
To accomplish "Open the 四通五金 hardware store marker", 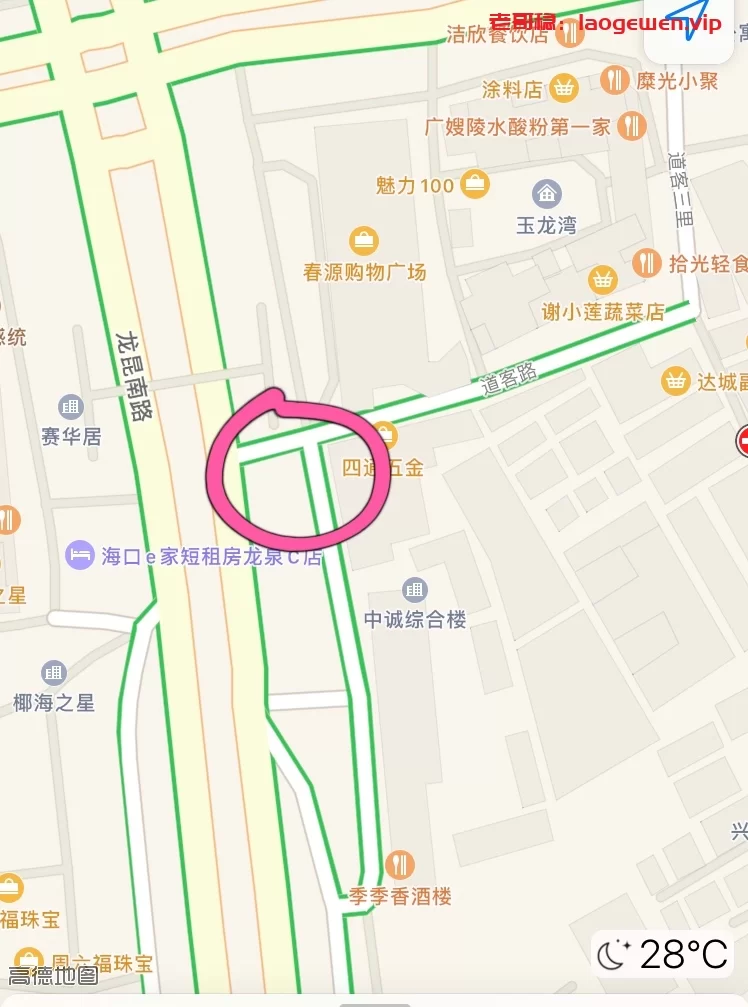I will click(386, 436).
